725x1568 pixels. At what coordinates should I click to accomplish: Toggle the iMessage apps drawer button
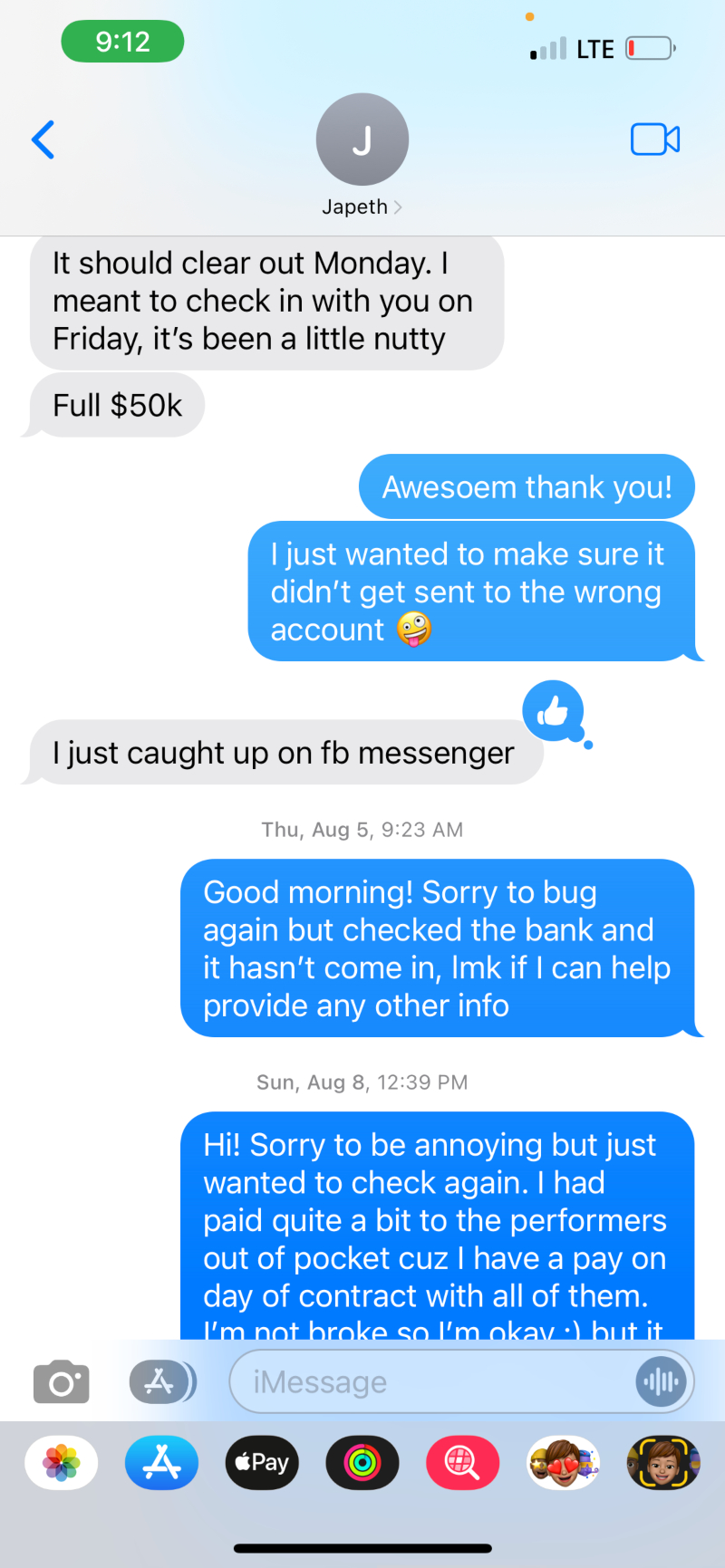[x=161, y=1381]
